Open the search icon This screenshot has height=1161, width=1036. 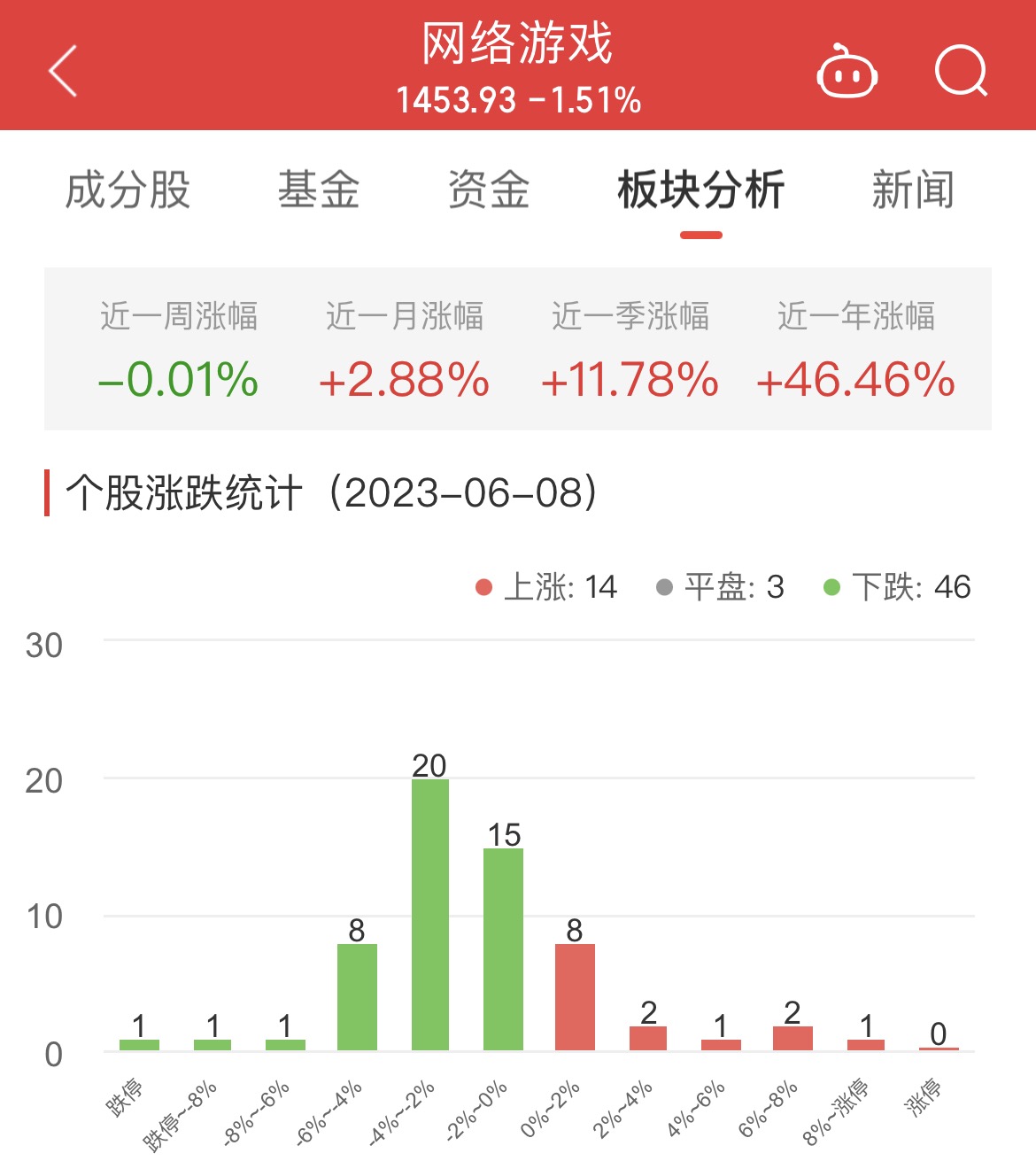[961, 71]
